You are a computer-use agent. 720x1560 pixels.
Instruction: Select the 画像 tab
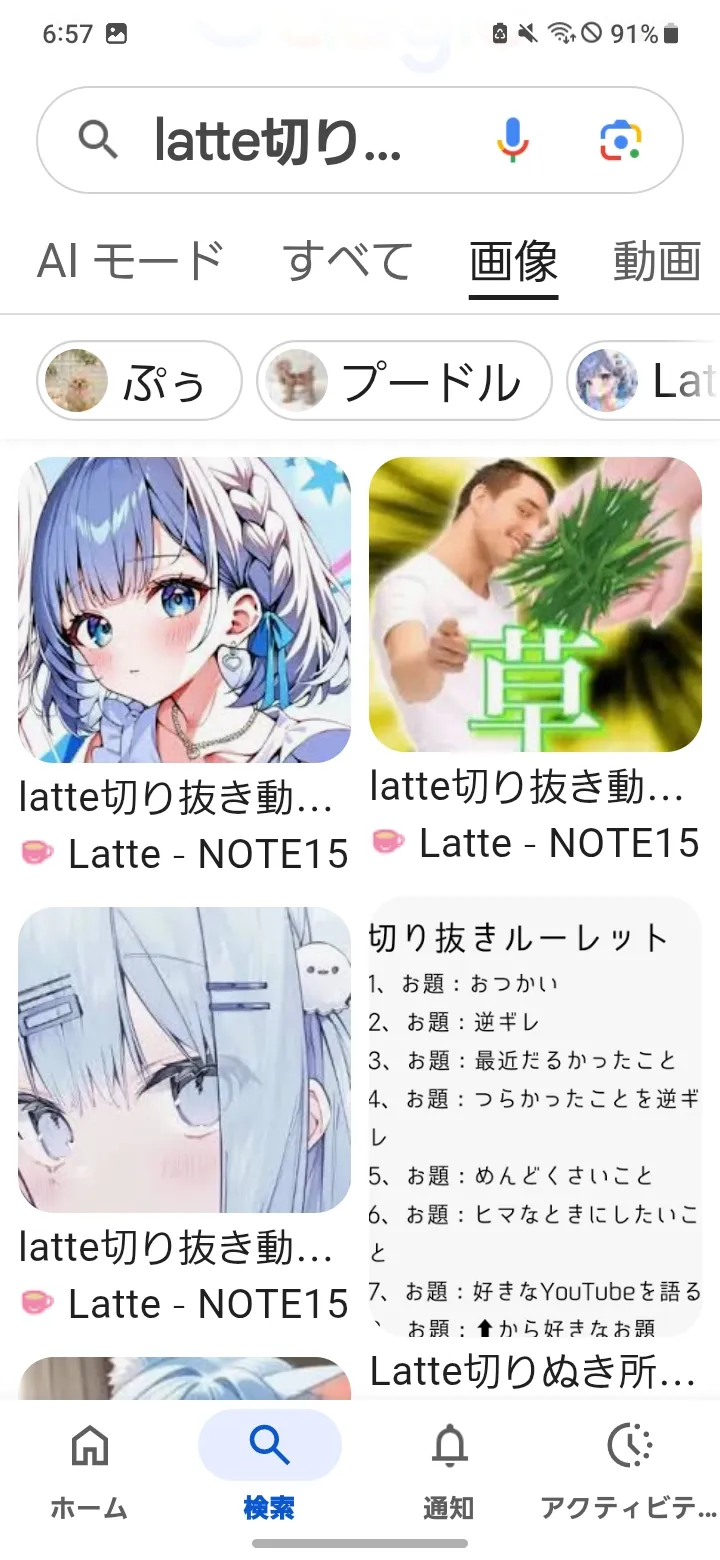coord(514,262)
